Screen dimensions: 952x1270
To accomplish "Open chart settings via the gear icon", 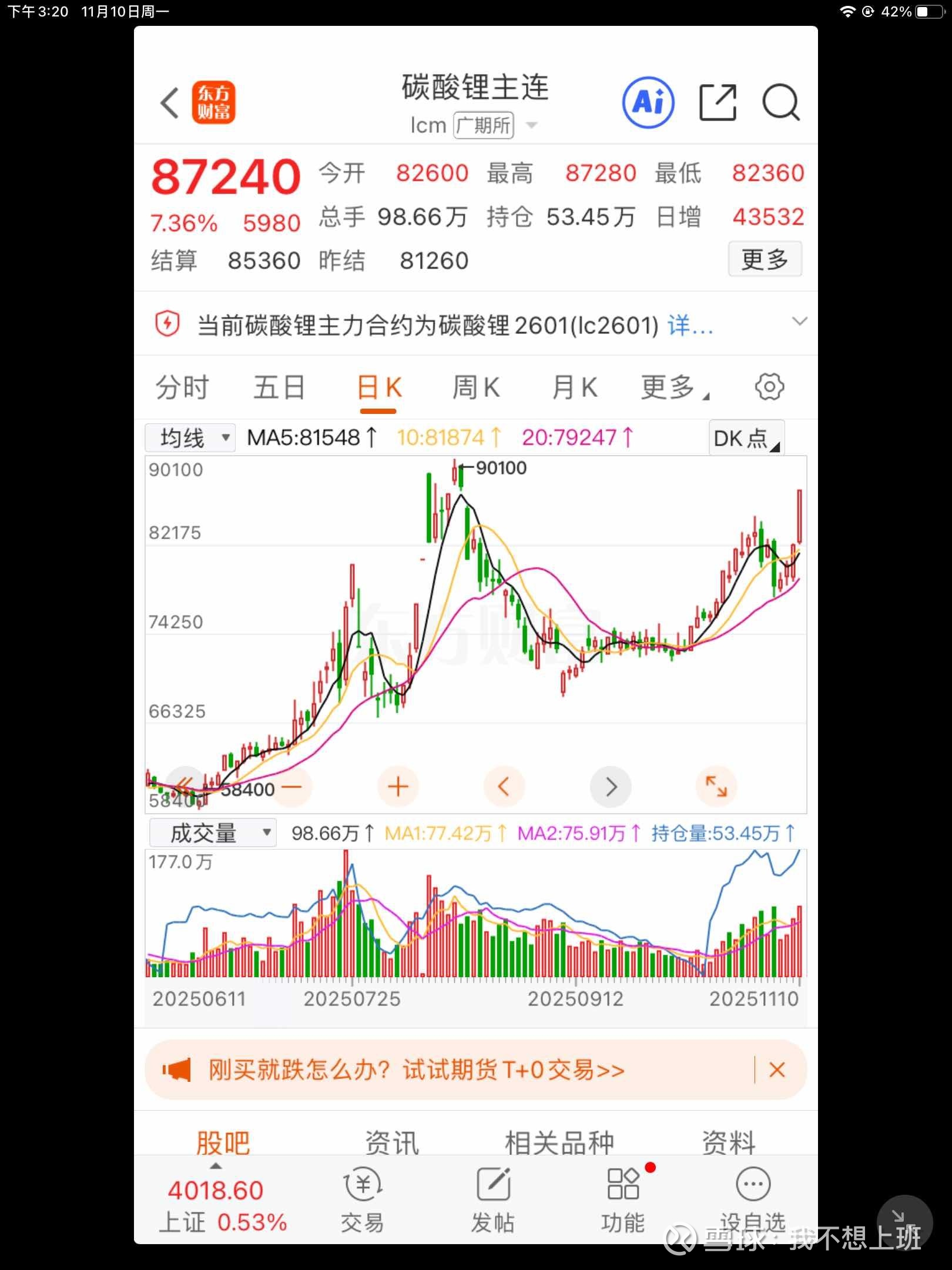I will [x=770, y=386].
